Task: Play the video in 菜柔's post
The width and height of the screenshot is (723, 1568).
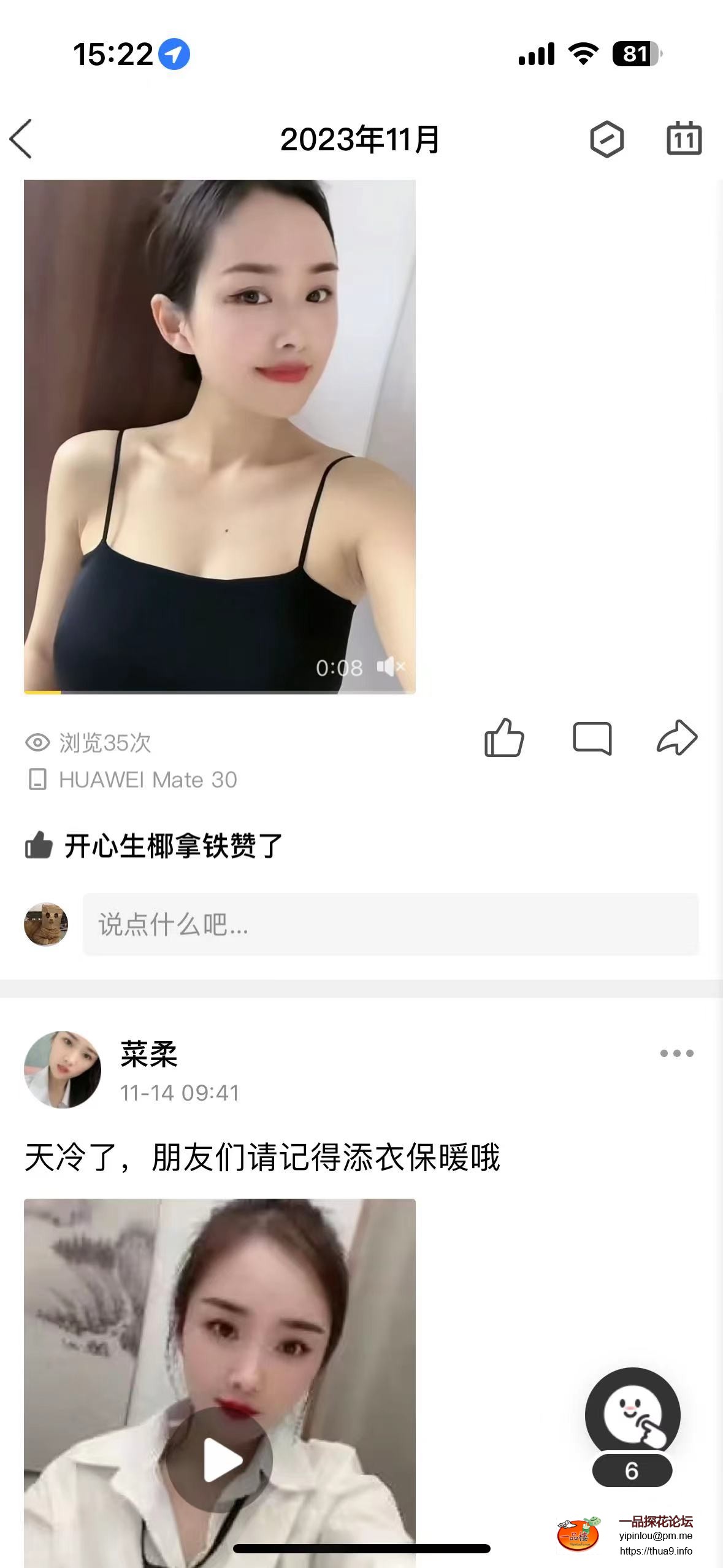Action: pos(220,1460)
